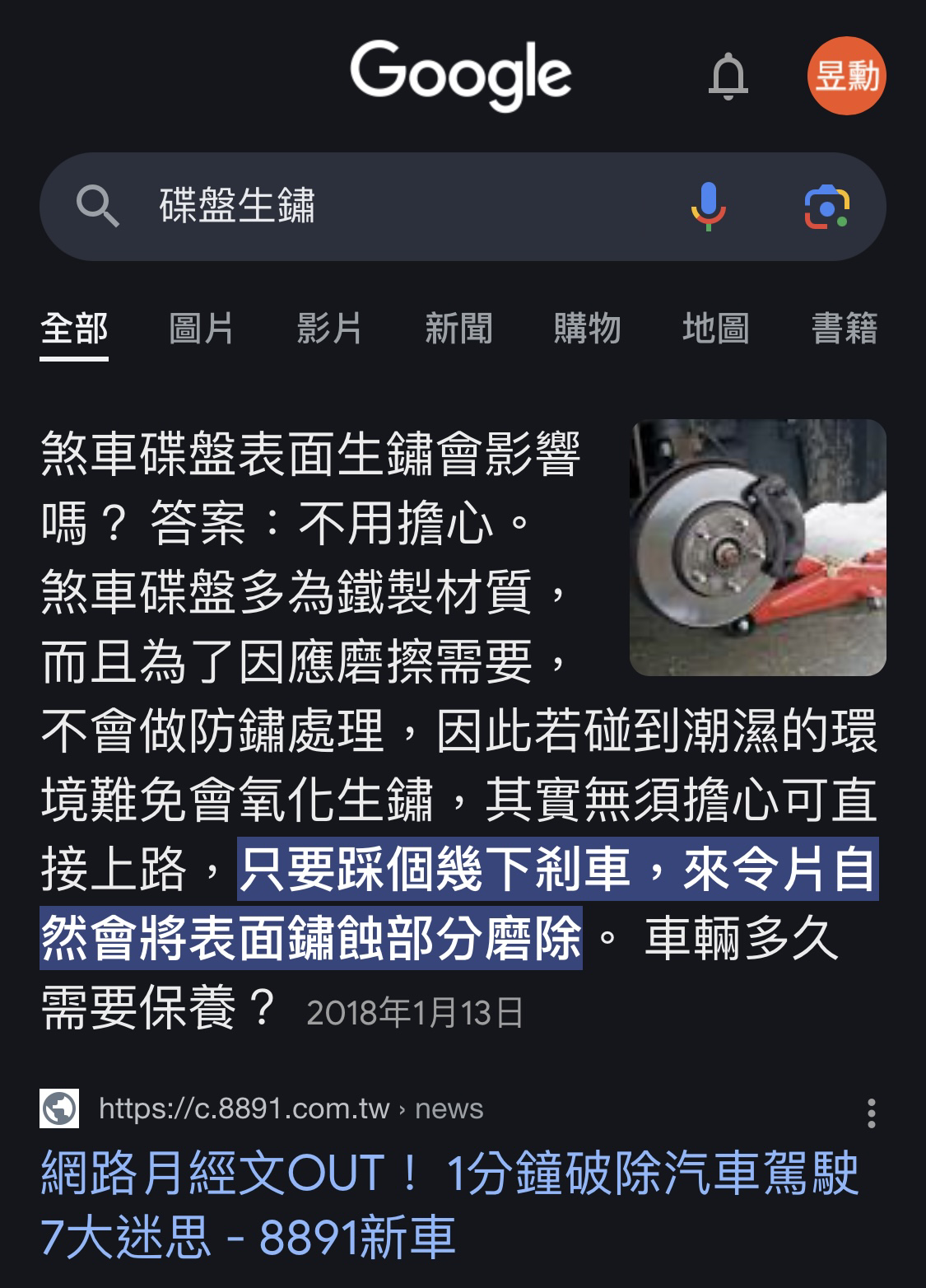The width and height of the screenshot is (926, 1288).
Task: Open the 昱勳 account avatar
Action: point(846,76)
